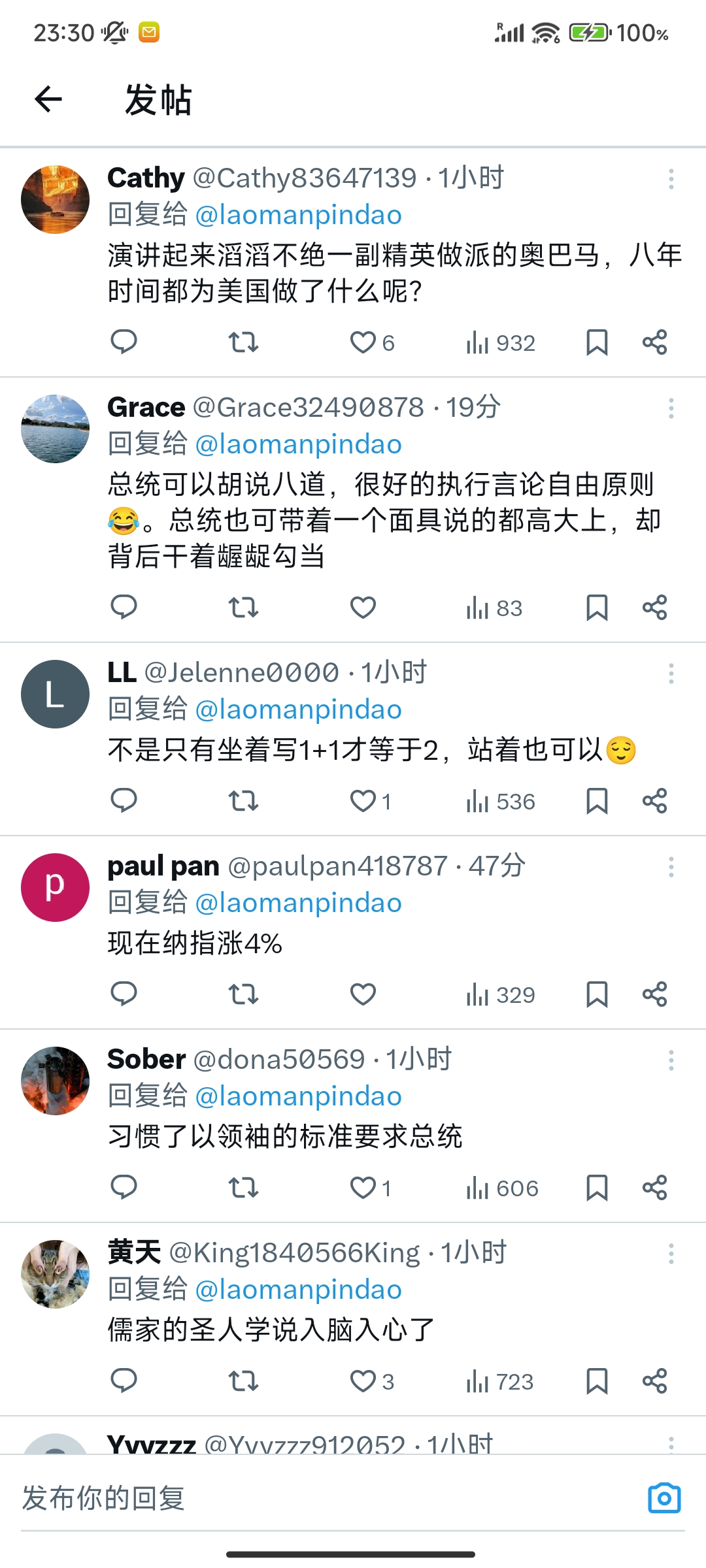Tap the 发布你的回复 reply field
The image size is (706, 1568).
(x=327, y=1498)
